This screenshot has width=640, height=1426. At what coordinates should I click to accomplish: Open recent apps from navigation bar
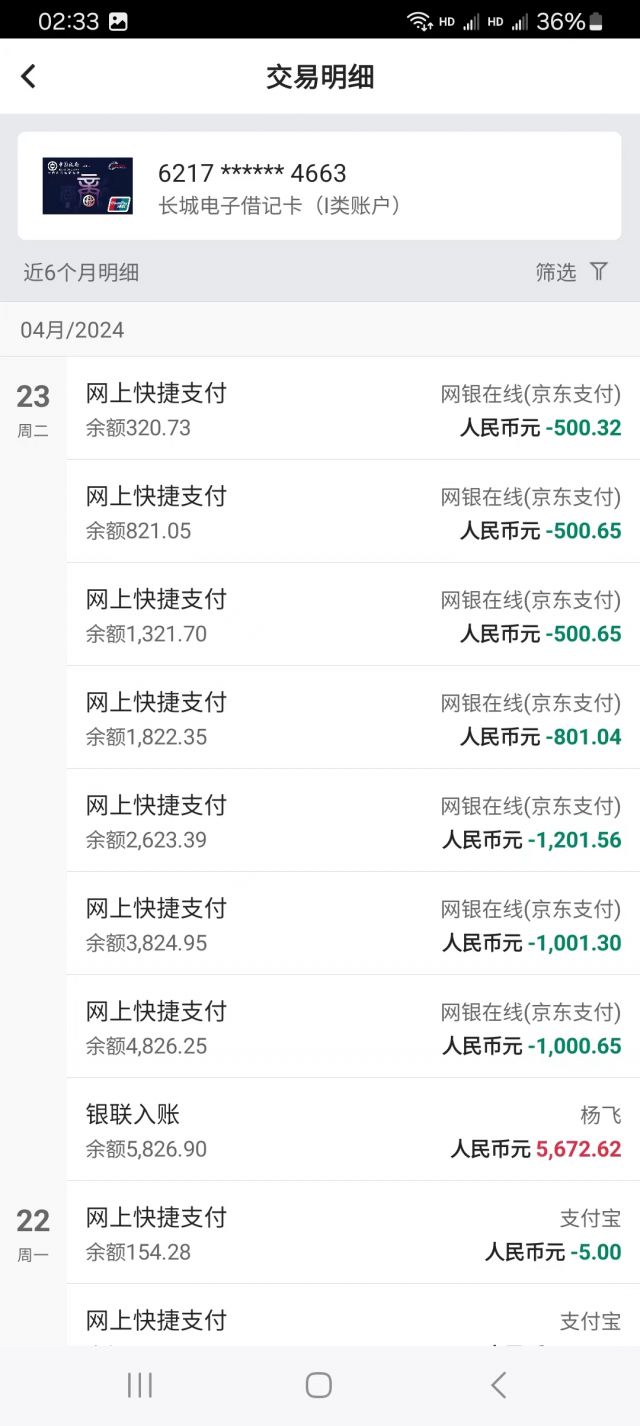[x=140, y=1385]
